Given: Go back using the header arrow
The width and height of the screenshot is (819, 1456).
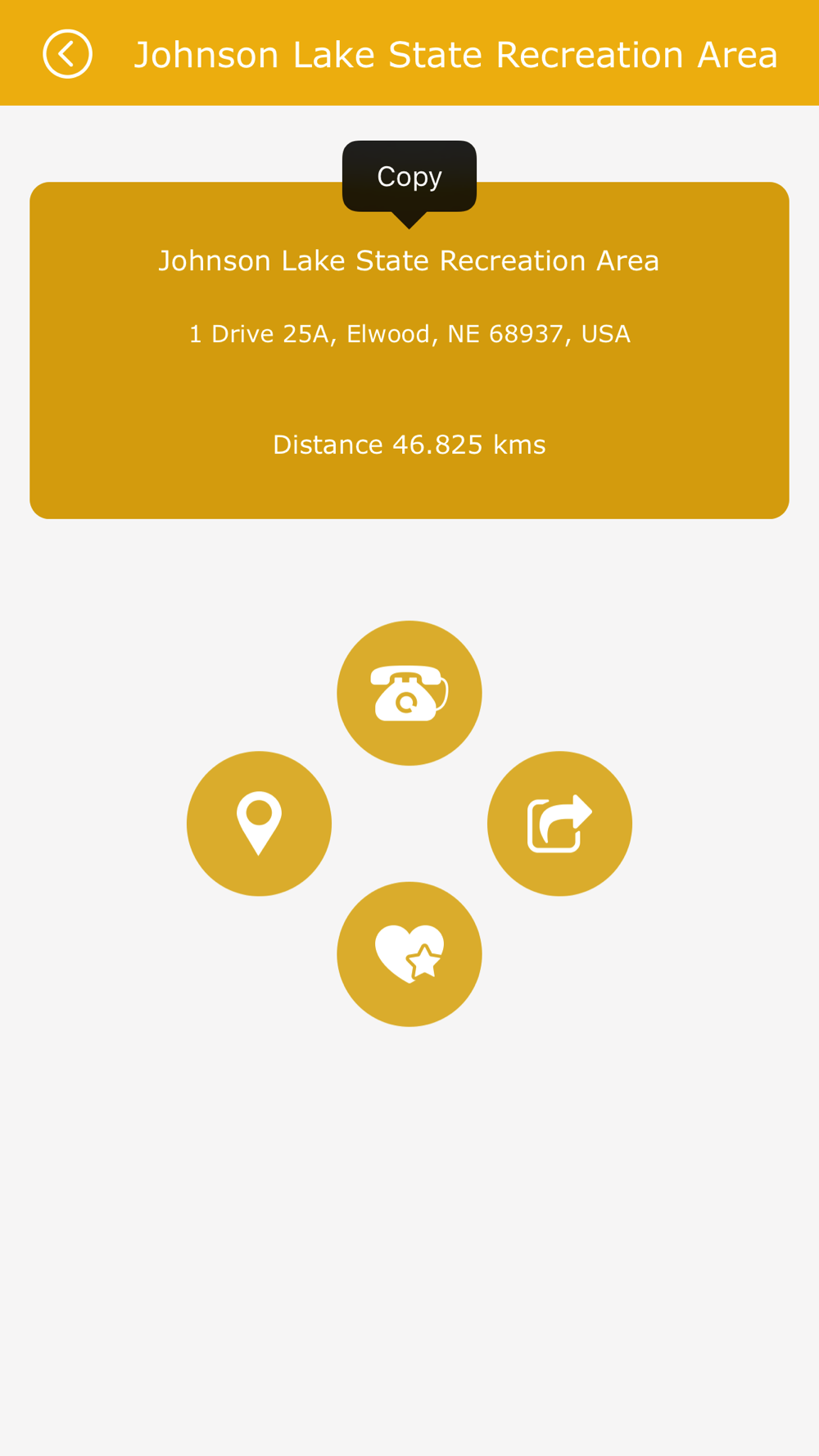Looking at the screenshot, I should point(67,54).
